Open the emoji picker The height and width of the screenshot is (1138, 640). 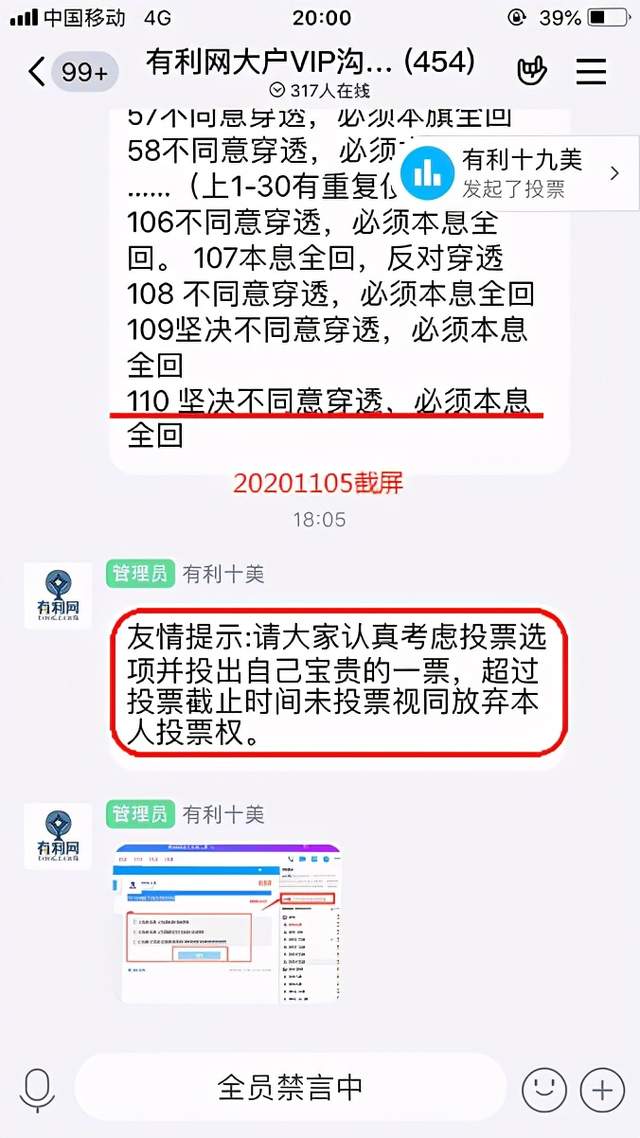click(544, 1089)
